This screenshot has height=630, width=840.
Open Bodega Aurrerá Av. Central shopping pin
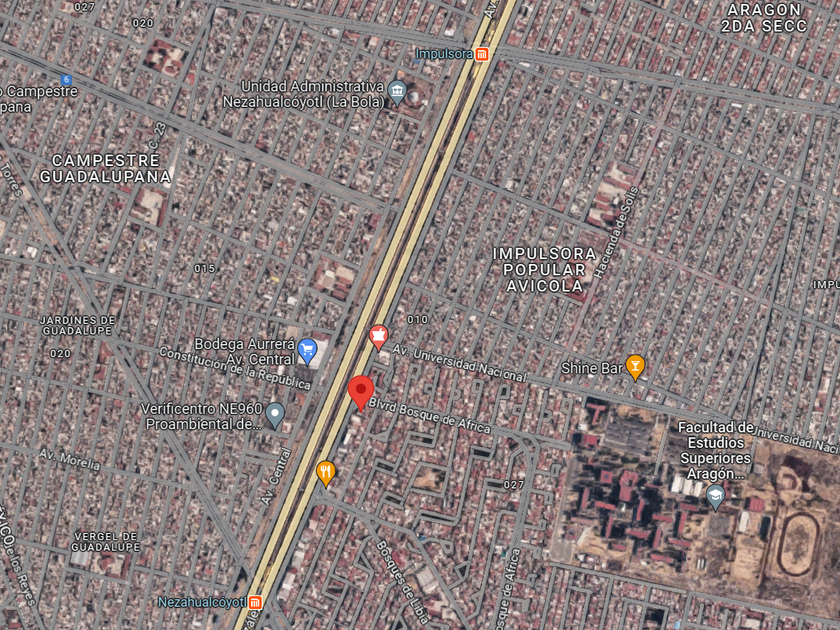(307, 351)
